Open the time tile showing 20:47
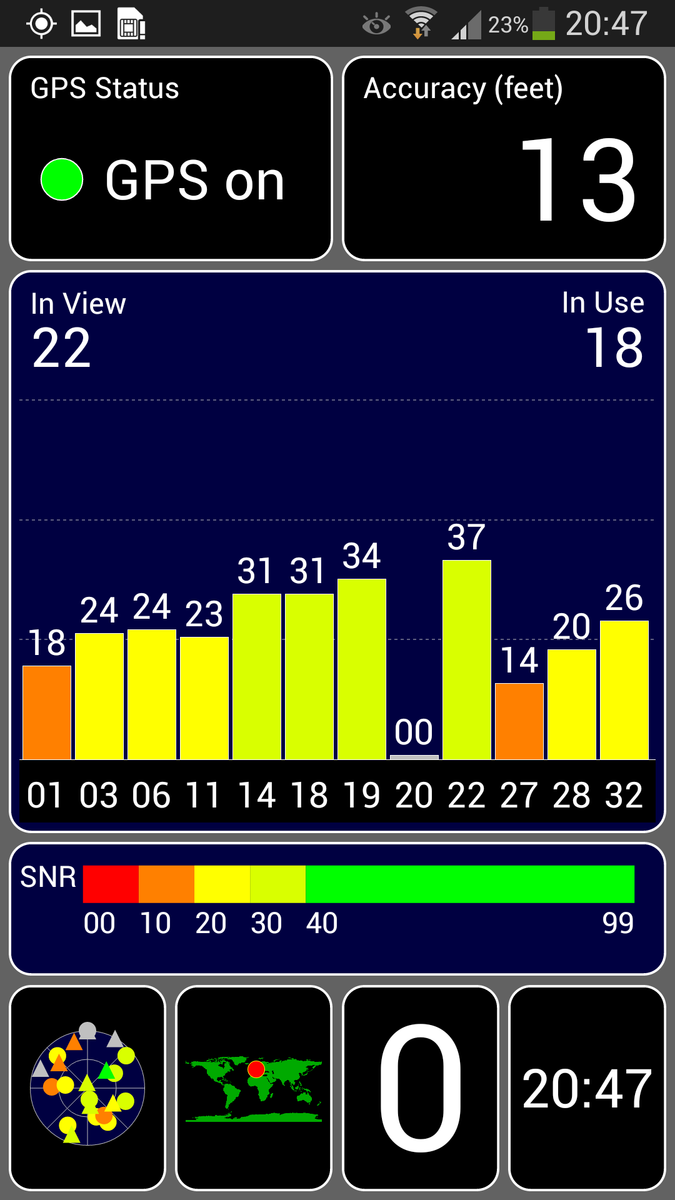 click(587, 1088)
